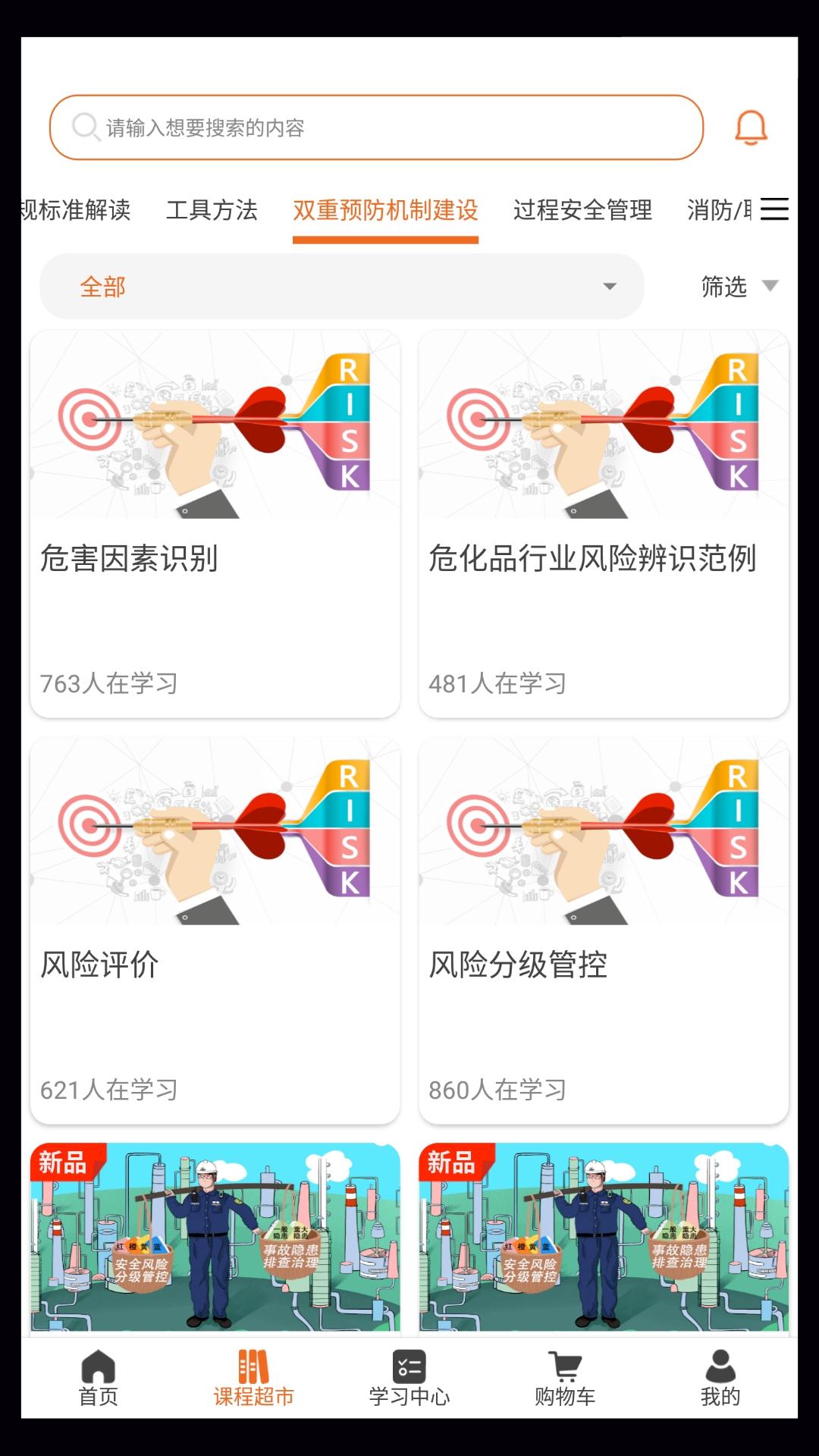This screenshot has height=1456, width=819.
Task: Go to the 我的 profile tab
Action: tap(720, 1377)
